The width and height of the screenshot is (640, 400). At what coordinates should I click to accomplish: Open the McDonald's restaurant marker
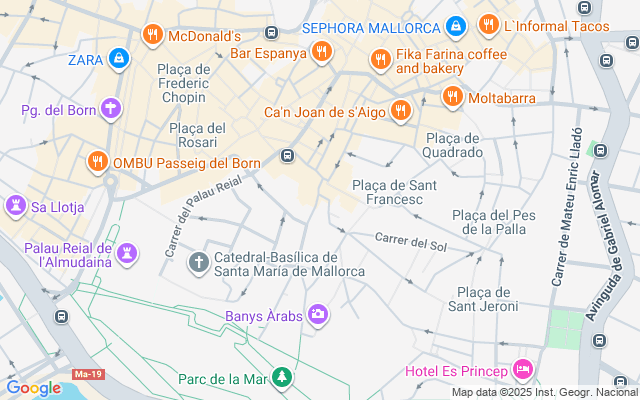pyautogui.click(x=152, y=34)
